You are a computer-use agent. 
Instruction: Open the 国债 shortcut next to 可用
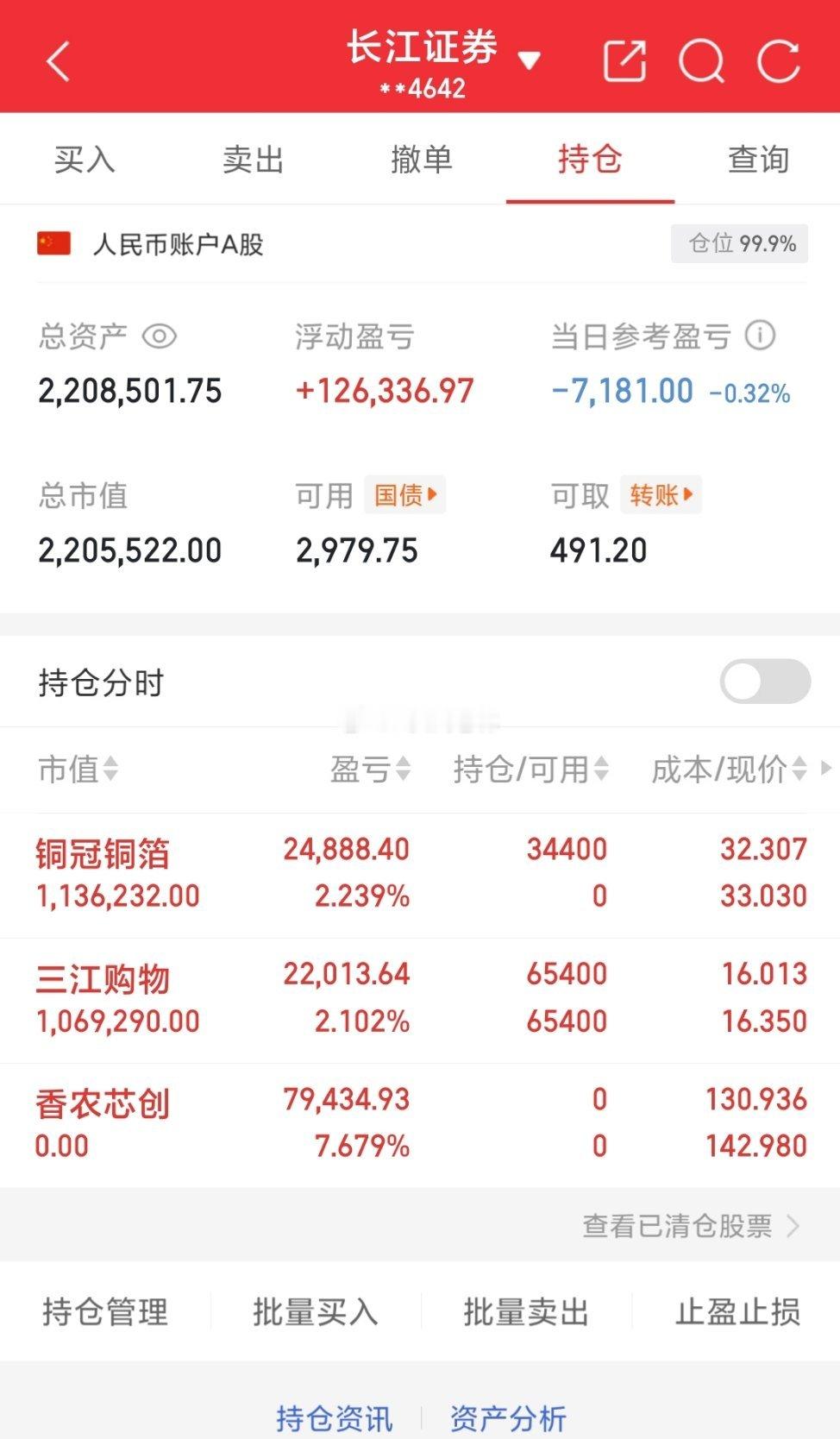coord(404,495)
